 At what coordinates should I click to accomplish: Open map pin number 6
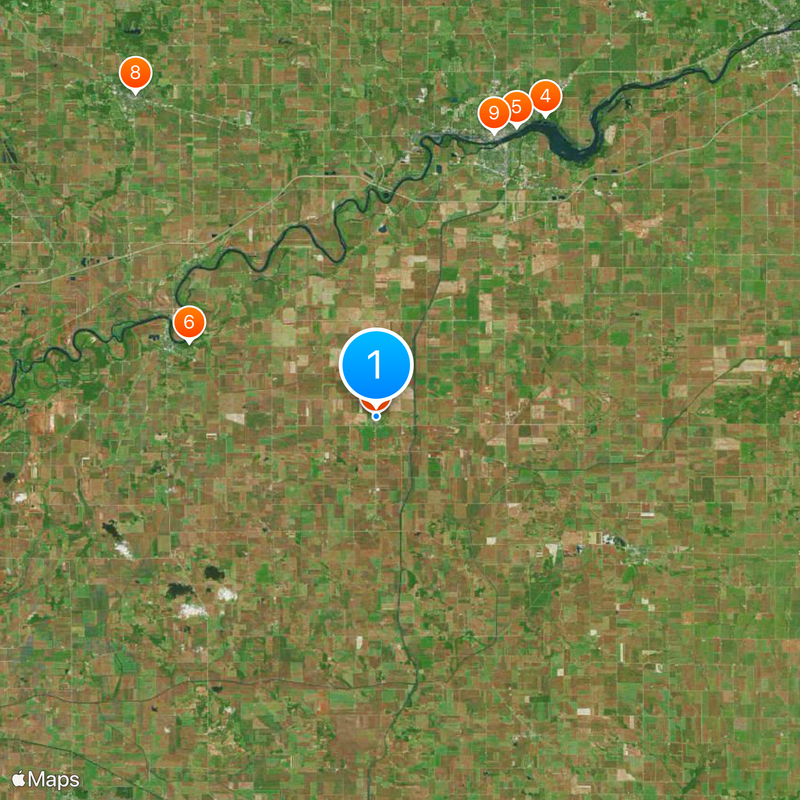pyautogui.click(x=189, y=323)
